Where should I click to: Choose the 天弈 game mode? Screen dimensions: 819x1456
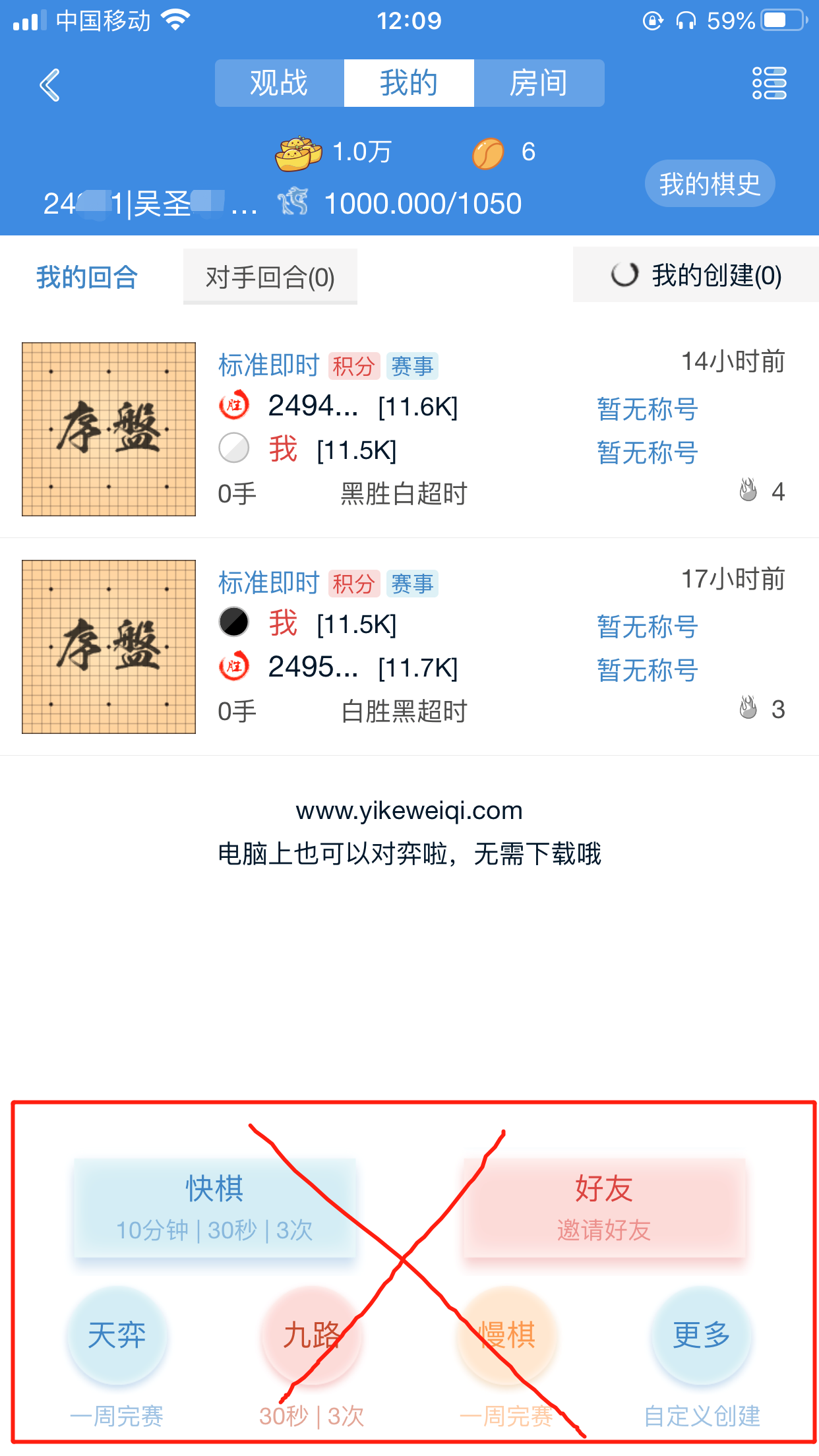(x=117, y=1335)
